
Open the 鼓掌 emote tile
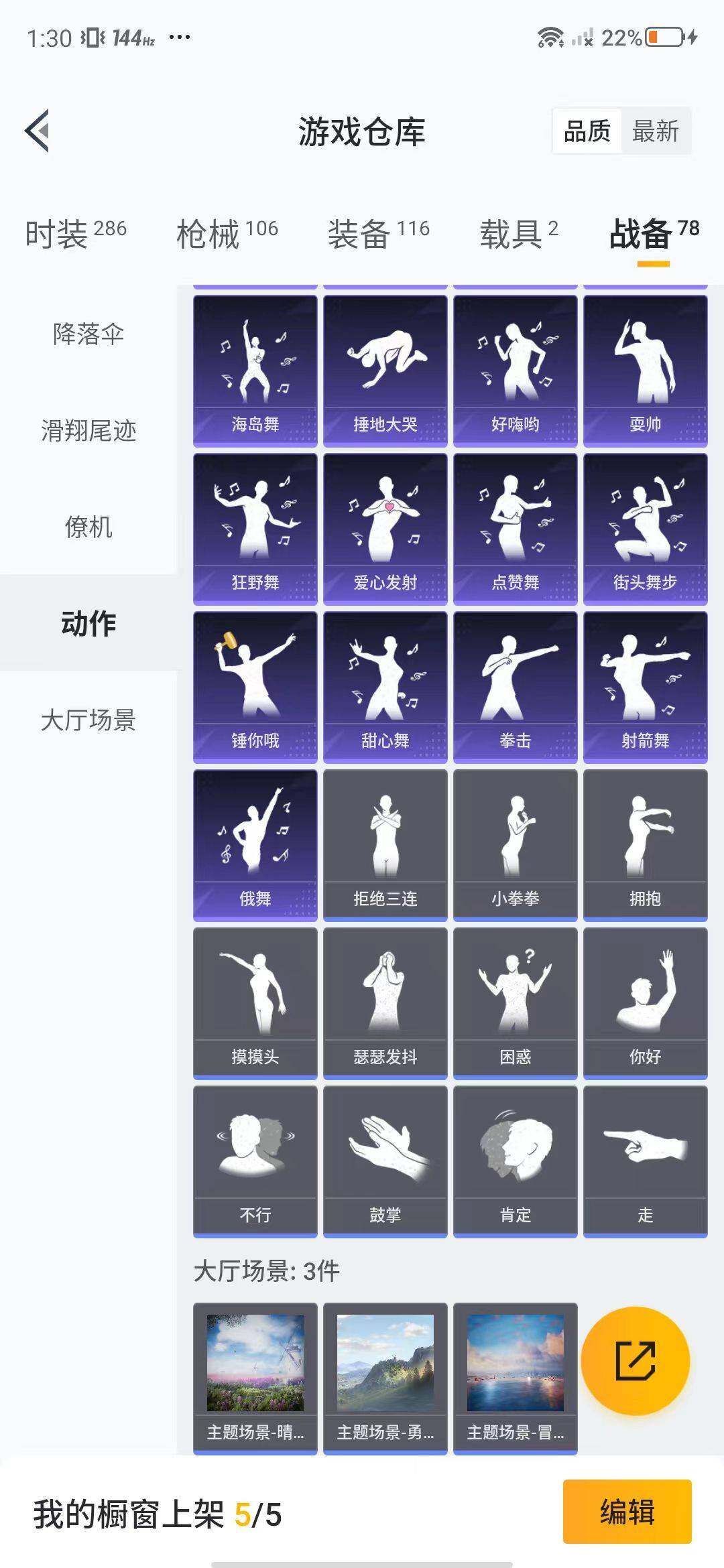385,1161
